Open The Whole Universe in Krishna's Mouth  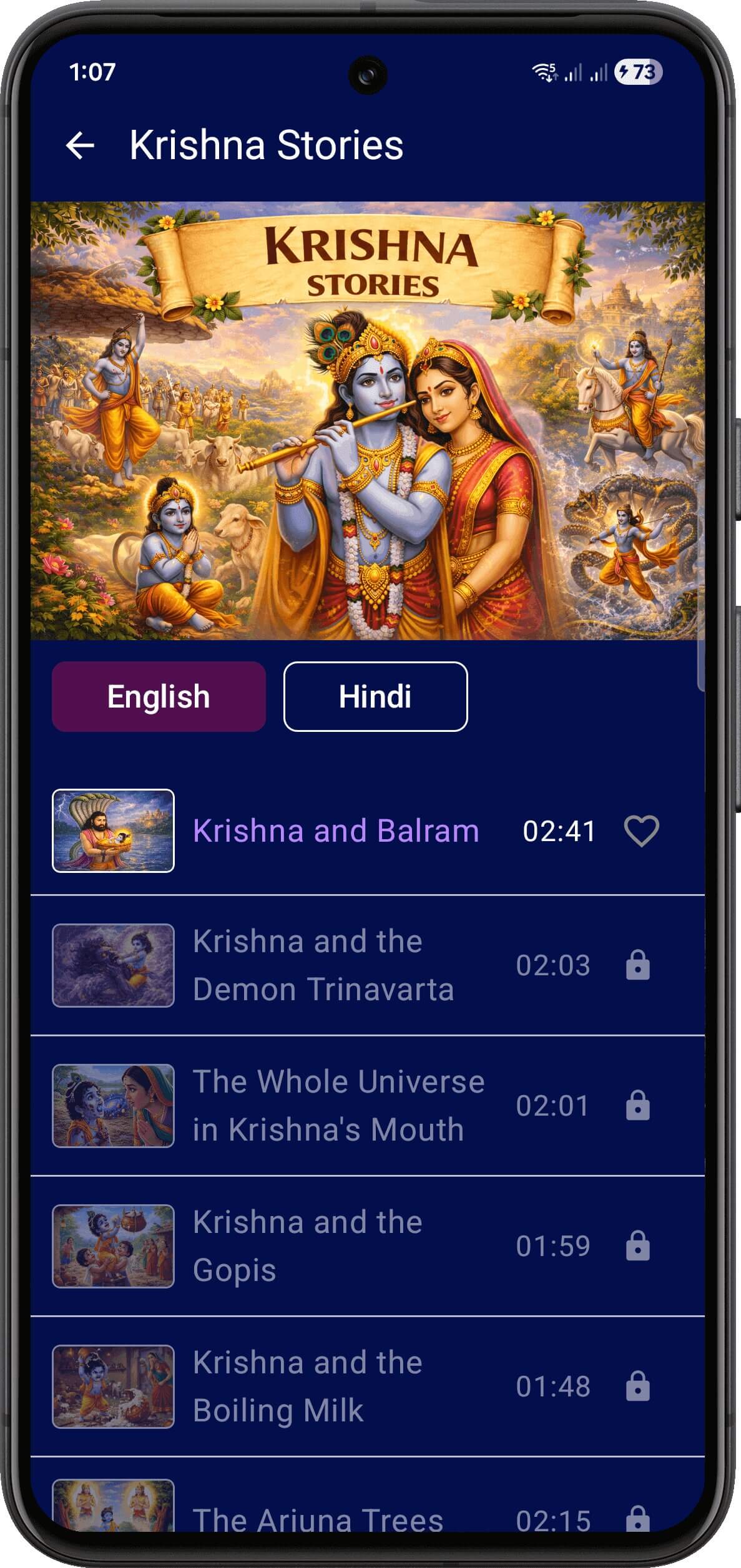pos(338,1106)
